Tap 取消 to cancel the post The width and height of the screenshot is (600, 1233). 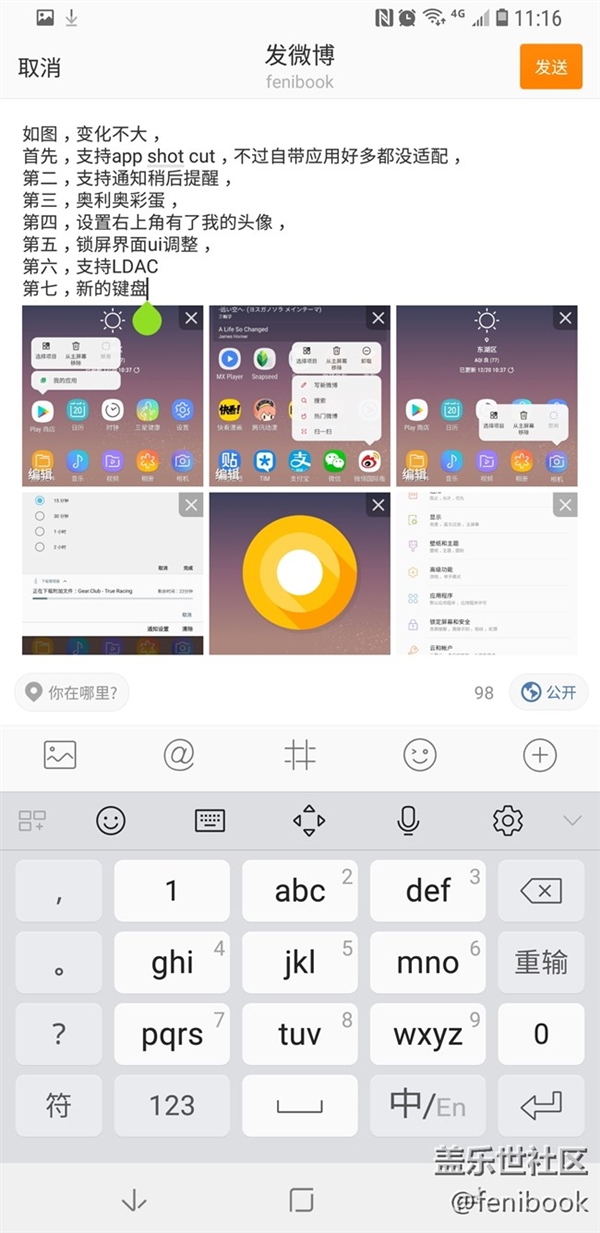click(40, 67)
